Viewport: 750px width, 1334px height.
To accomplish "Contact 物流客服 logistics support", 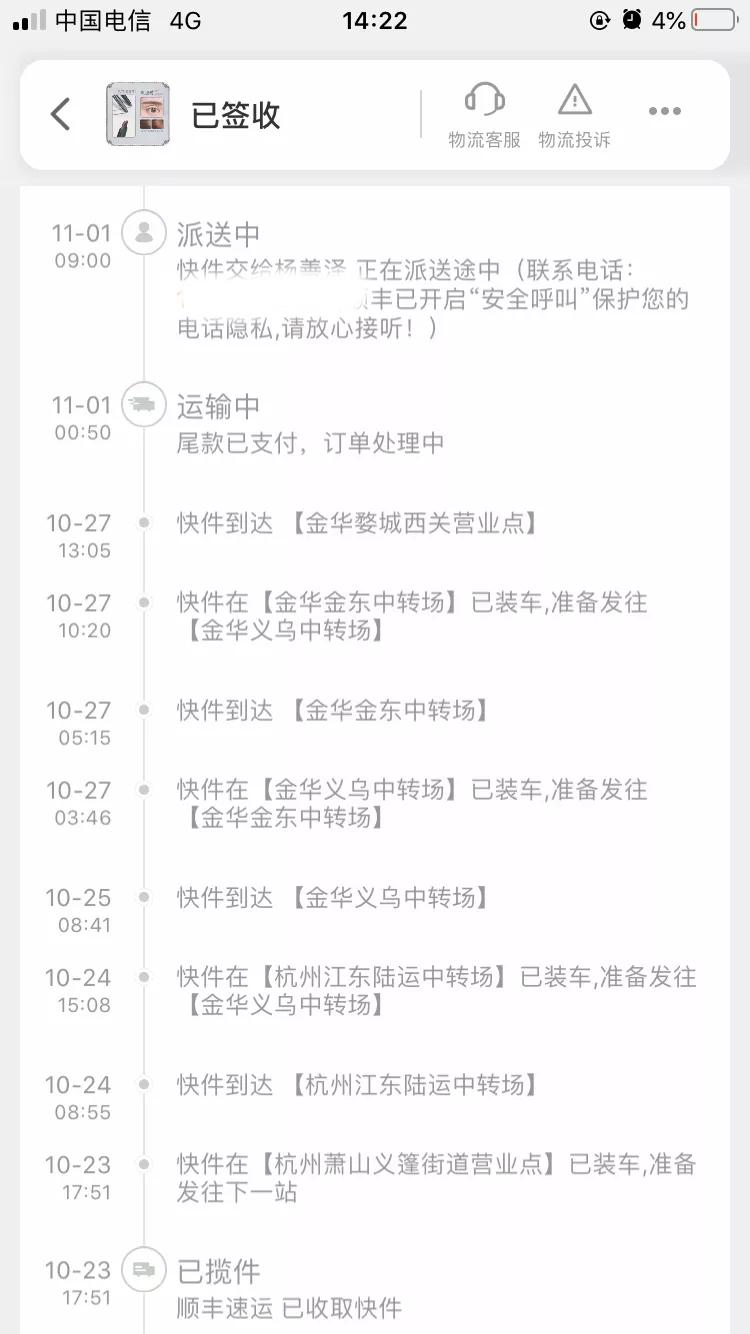I will click(x=485, y=115).
